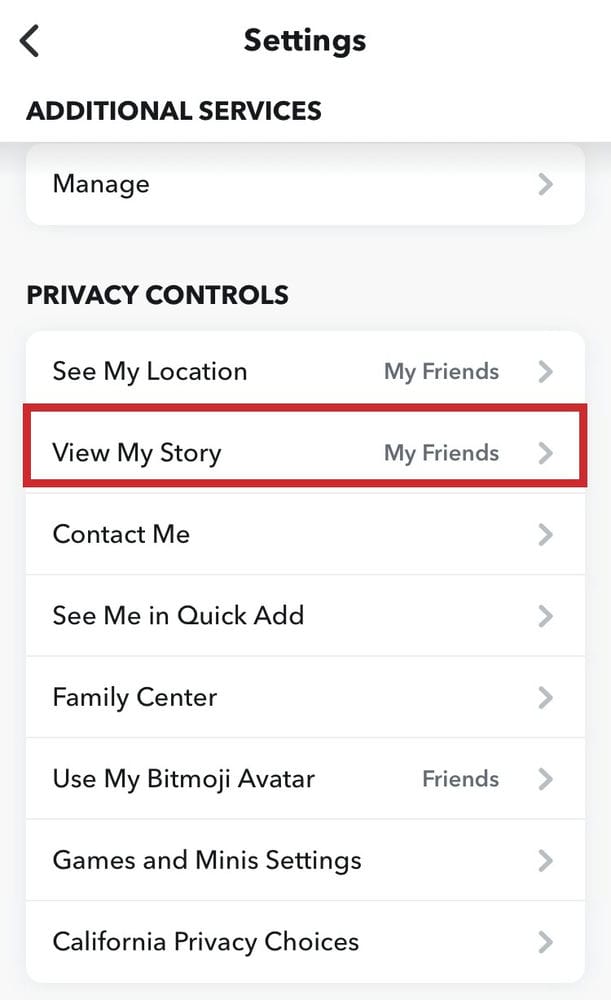Open Contact Me settings
611x1000 pixels.
(x=304, y=534)
